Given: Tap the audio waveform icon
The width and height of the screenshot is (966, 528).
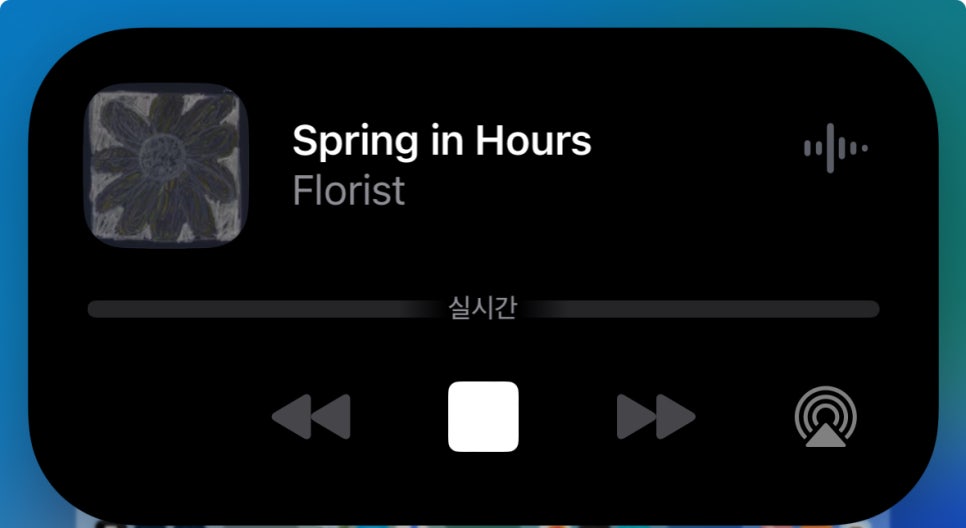Looking at the screenshot, I should pyautogui.click(x=835, y=149).
